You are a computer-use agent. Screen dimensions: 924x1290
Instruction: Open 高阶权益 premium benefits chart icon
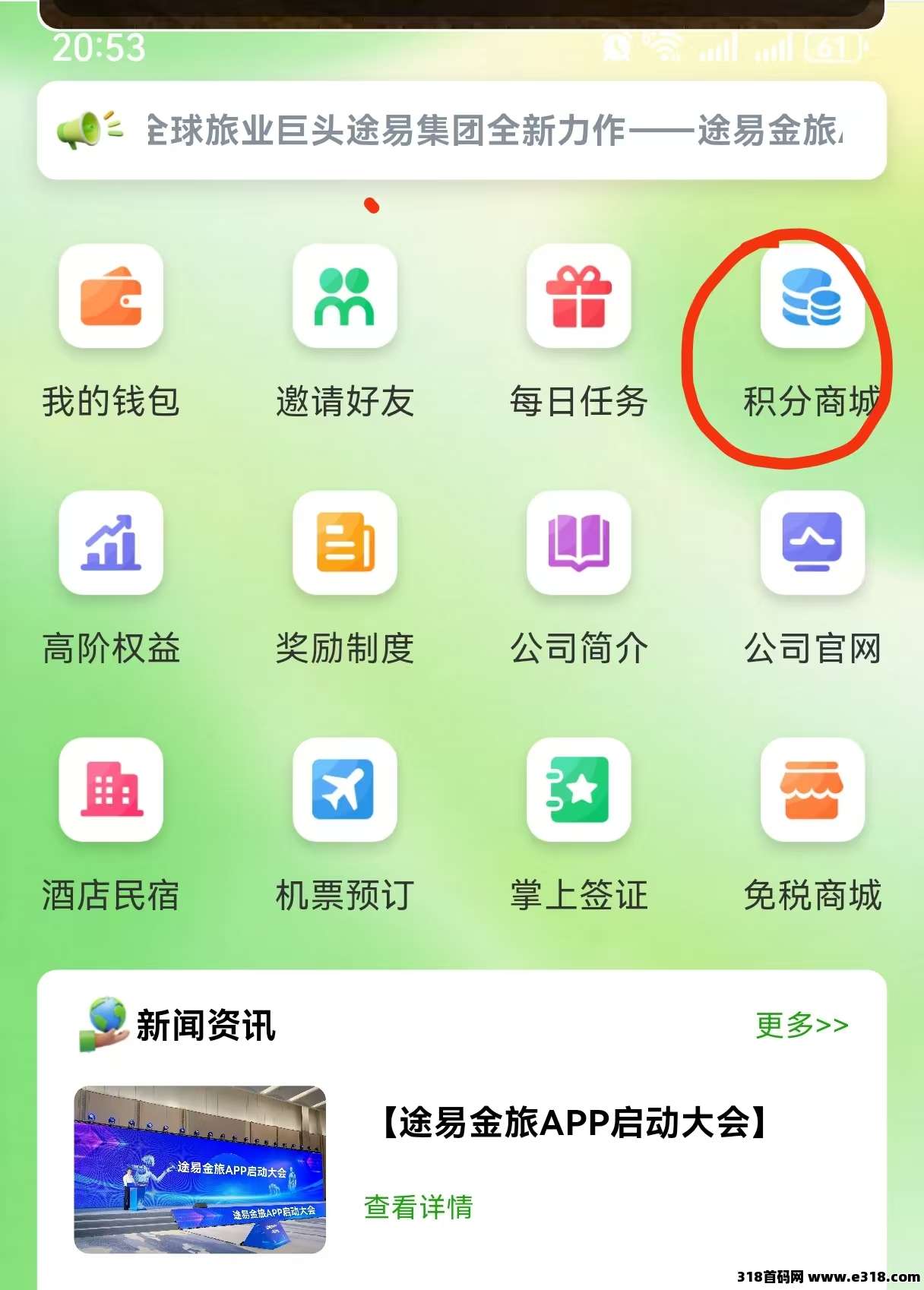pos(111,544)
